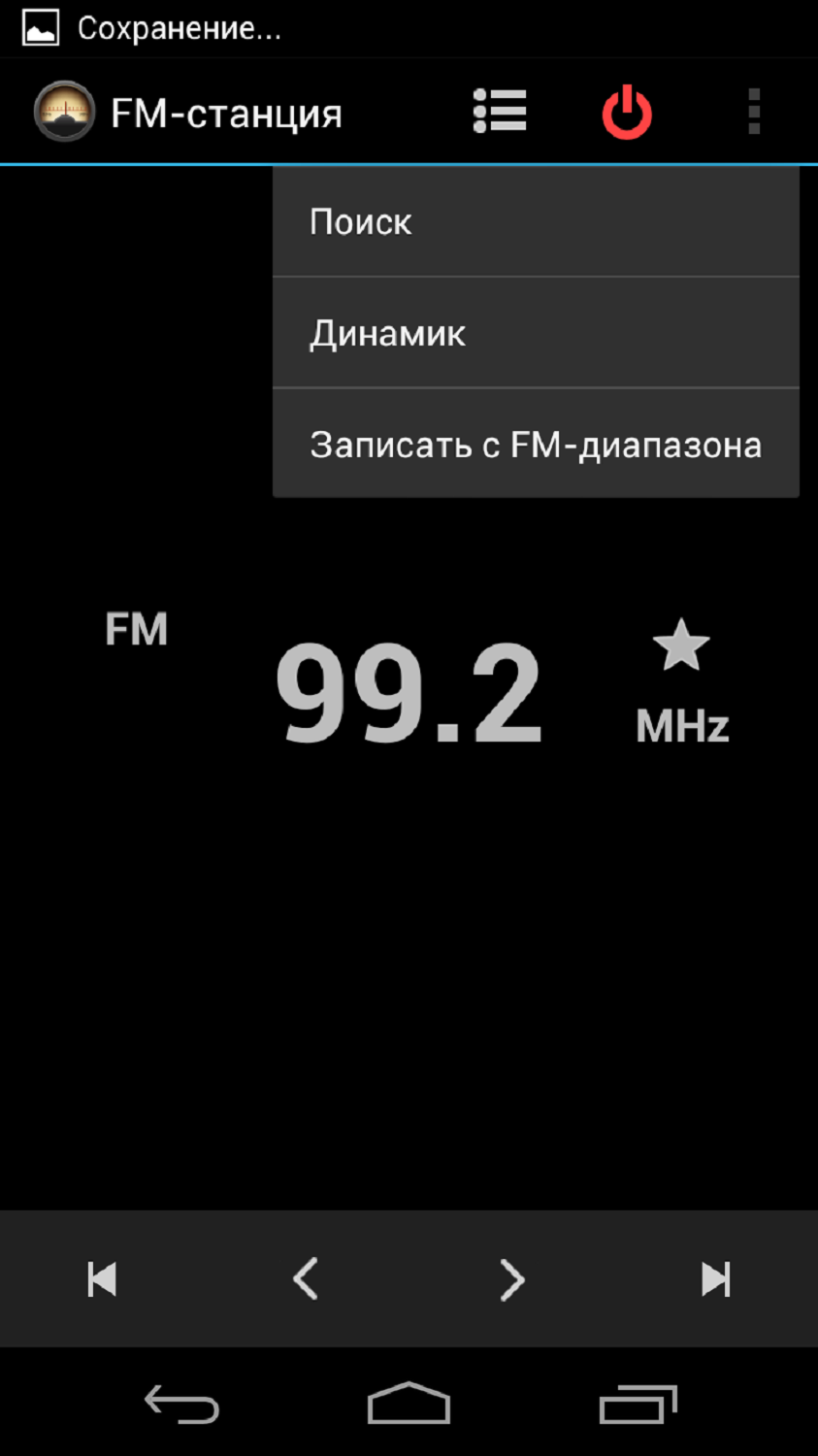
Task: Select Записать с FM-диапазона
Action: [x=536, y=445]
